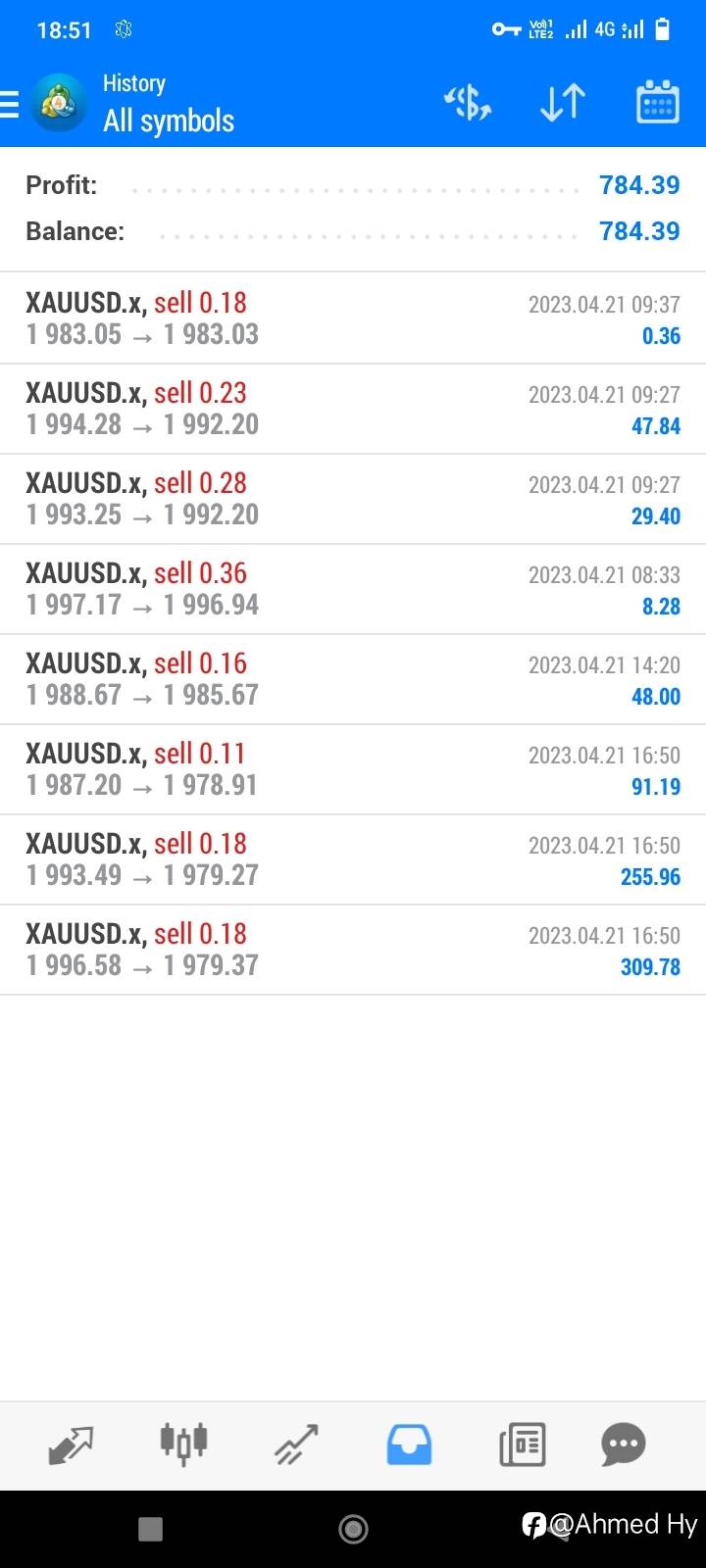Open the sell 0.16 trade with profit 48.00
This screenshot has height=1568, width=706.
(353, 679)
